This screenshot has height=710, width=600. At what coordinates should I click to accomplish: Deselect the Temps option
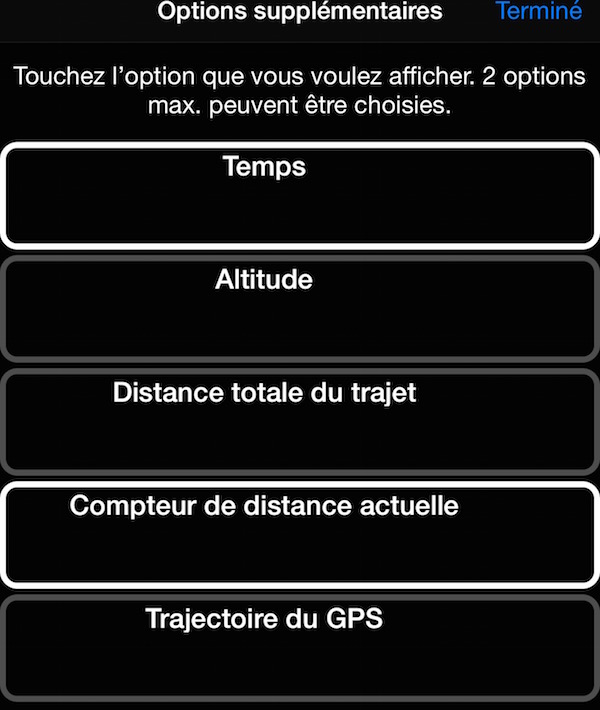300,196
